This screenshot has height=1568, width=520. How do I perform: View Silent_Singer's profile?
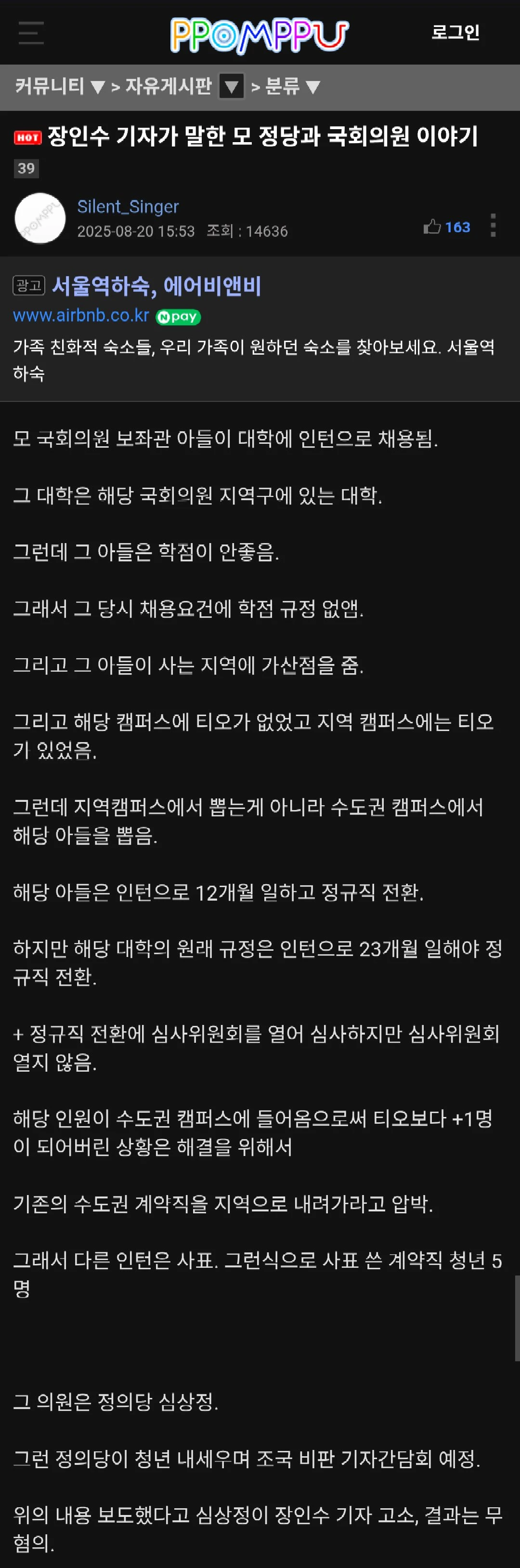click(128, 207)
